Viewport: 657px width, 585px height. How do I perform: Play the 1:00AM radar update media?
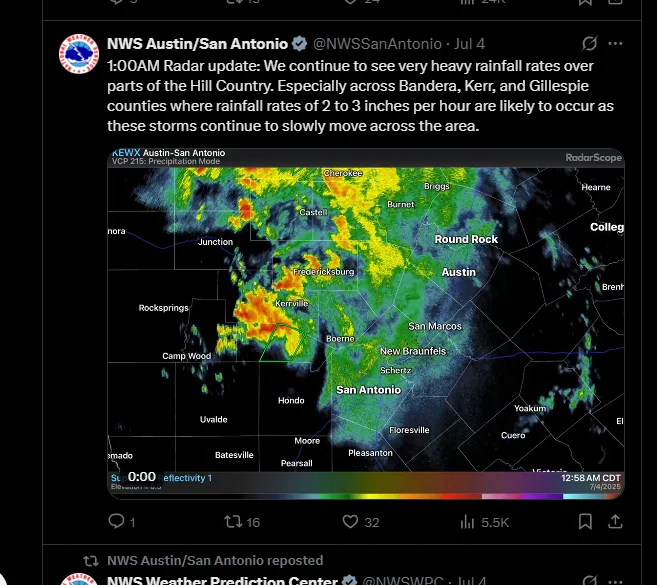(365, 322)
